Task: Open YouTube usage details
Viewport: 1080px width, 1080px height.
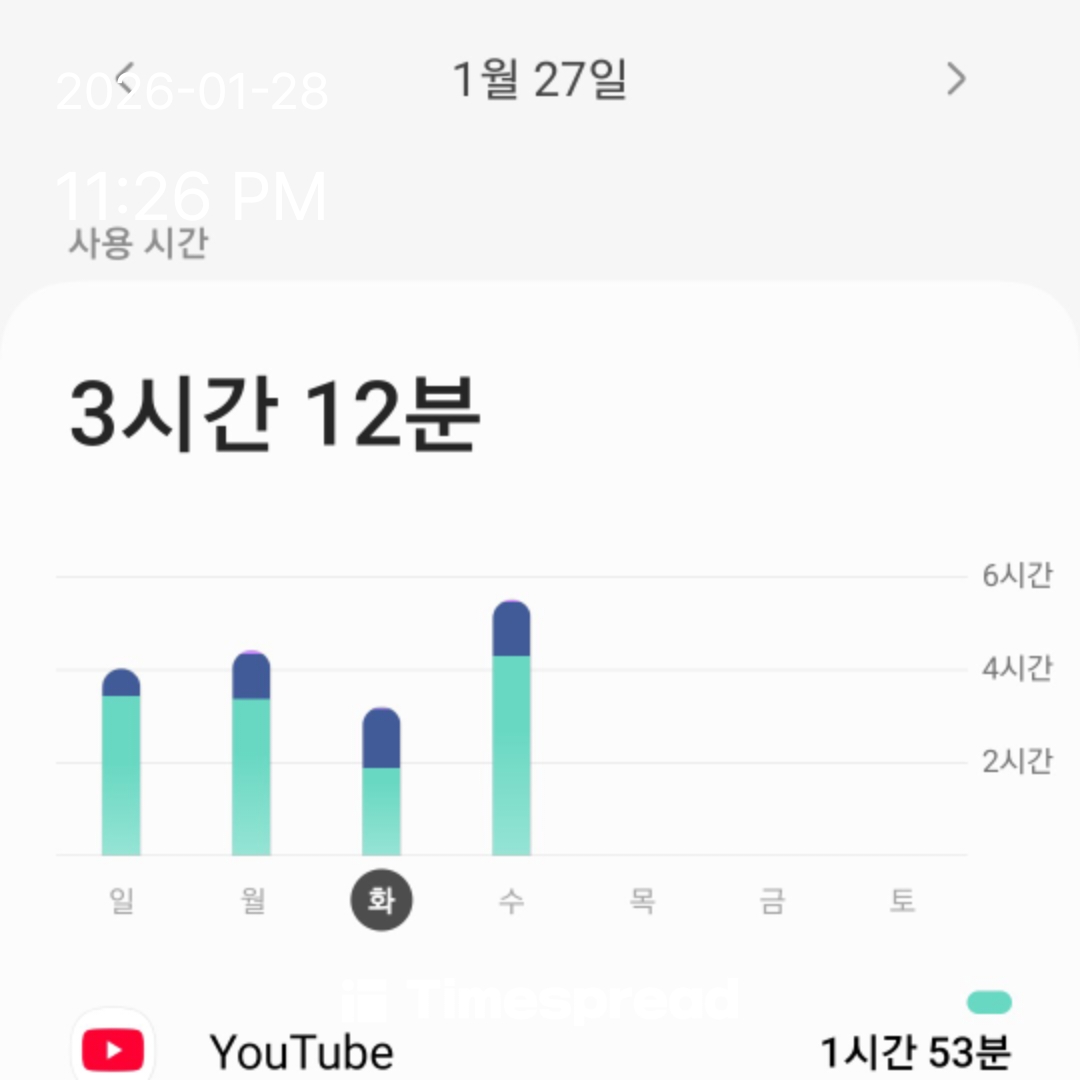Action: (x=540, y=1052)
